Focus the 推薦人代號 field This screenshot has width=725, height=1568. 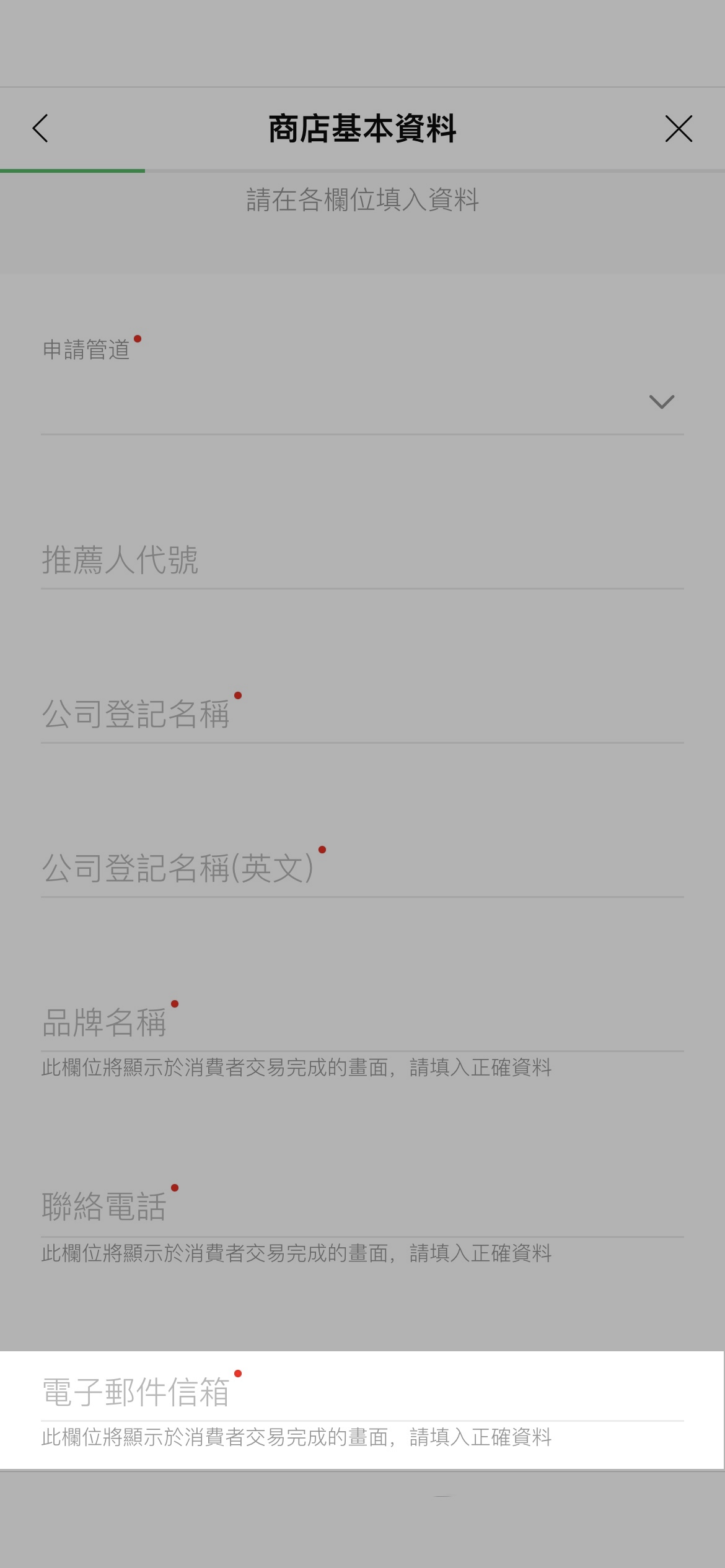tap(362, 560)
